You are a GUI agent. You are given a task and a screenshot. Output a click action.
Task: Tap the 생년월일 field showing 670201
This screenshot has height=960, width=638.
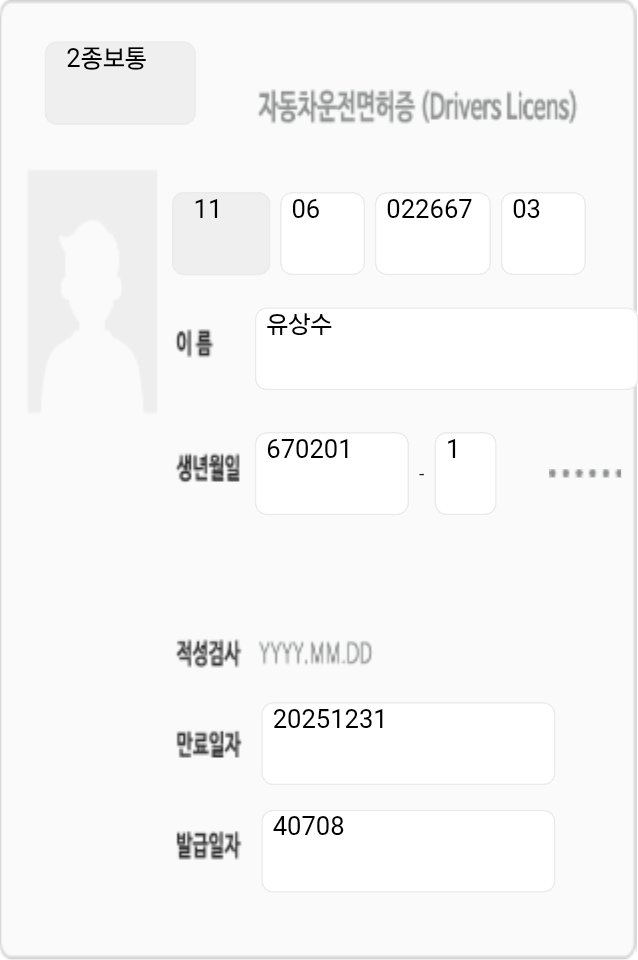[332, 473]
